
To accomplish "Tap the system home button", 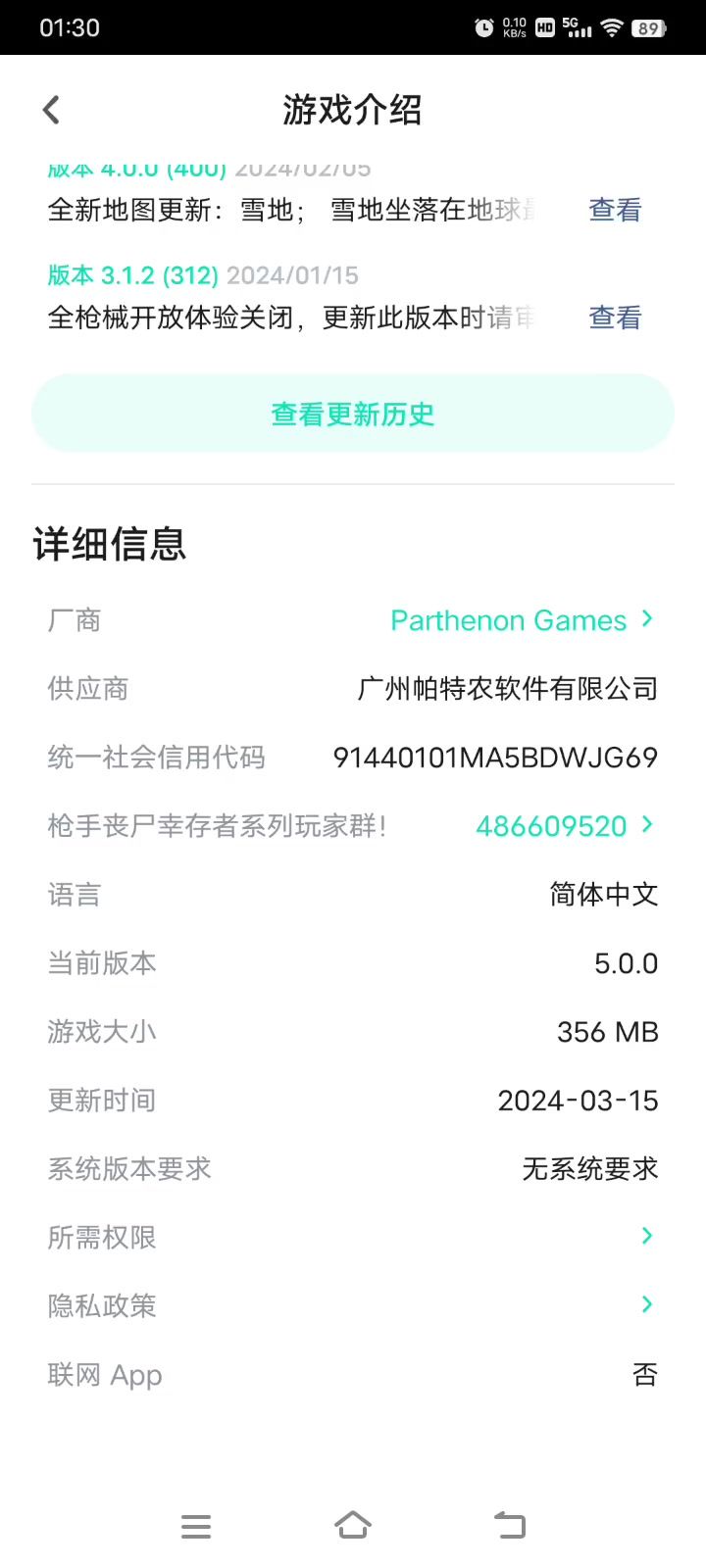I will 353,1526.
